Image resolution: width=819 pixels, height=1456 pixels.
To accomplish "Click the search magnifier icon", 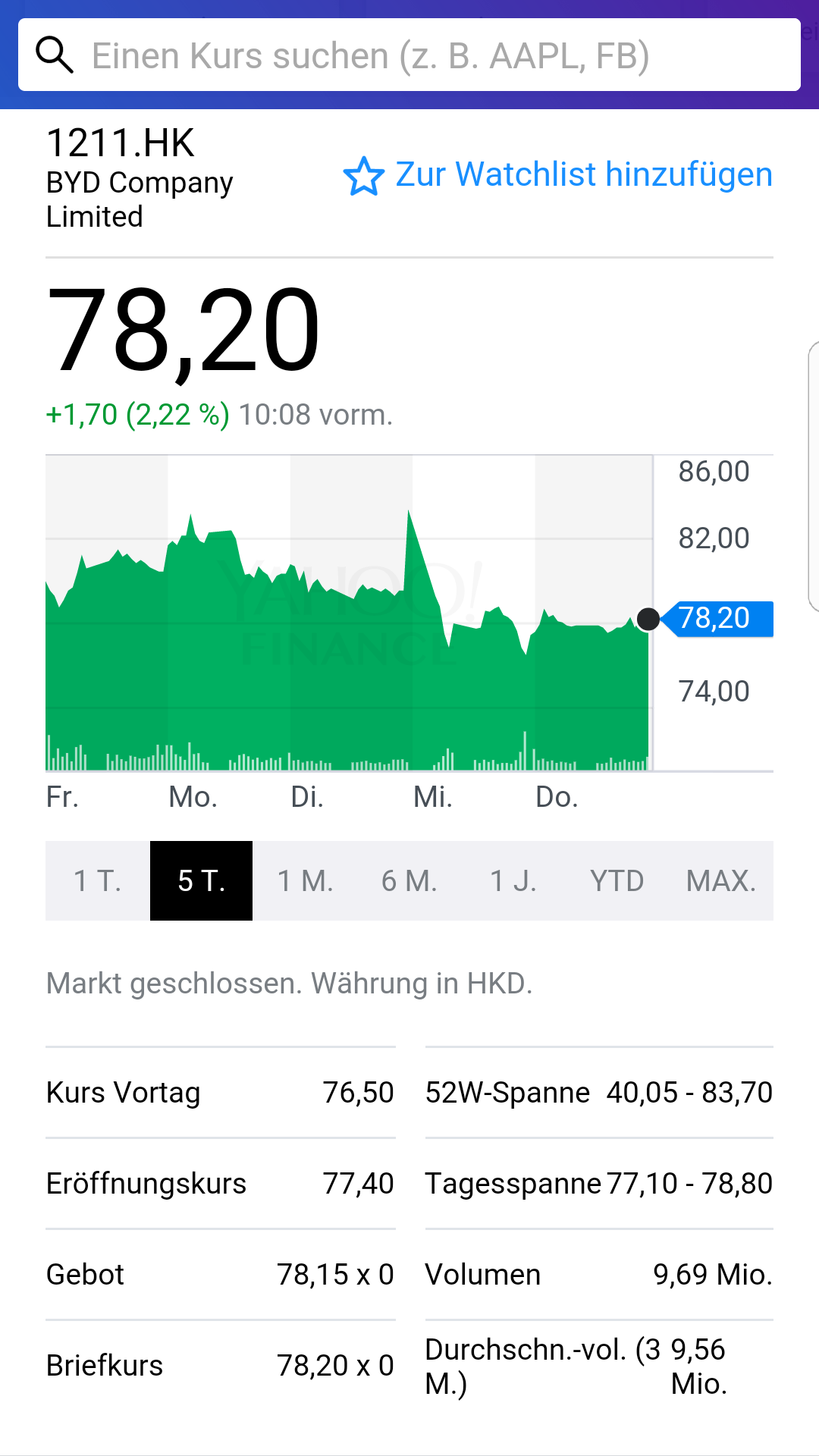I will pyautogui.click(x=54, y=55).
